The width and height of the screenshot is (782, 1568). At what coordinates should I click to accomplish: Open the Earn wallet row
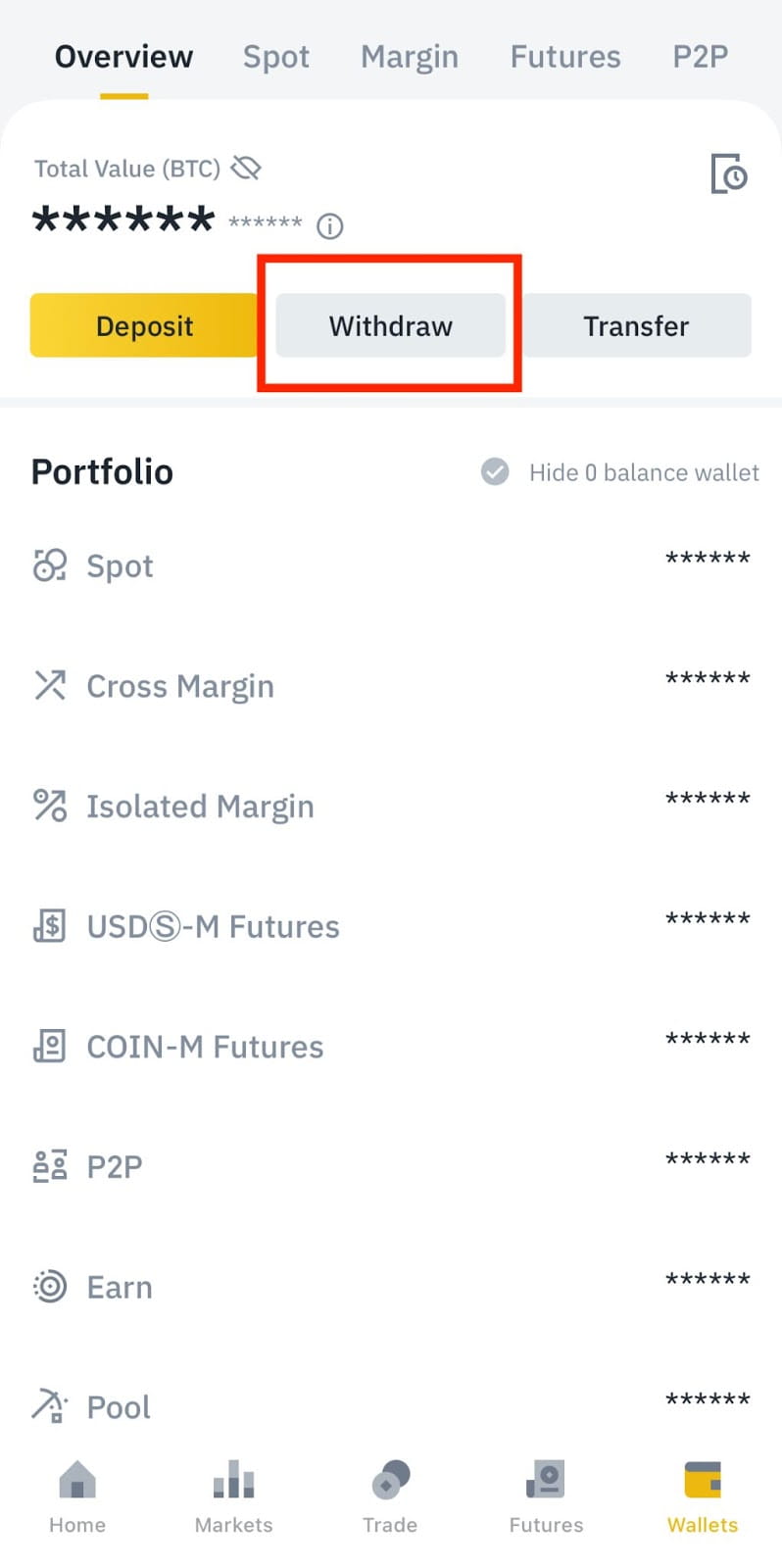[120, 1287]
